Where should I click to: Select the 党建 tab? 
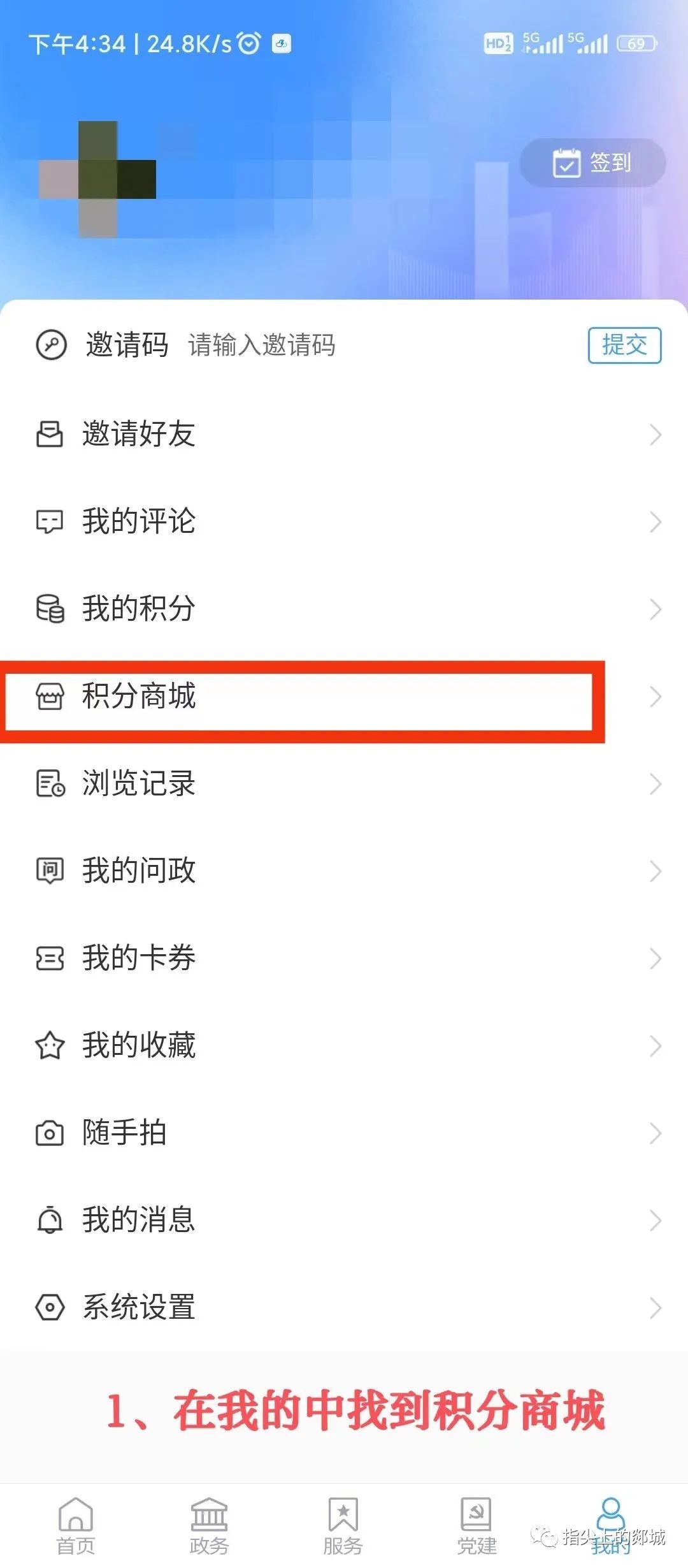click(x=477, y=1526)
